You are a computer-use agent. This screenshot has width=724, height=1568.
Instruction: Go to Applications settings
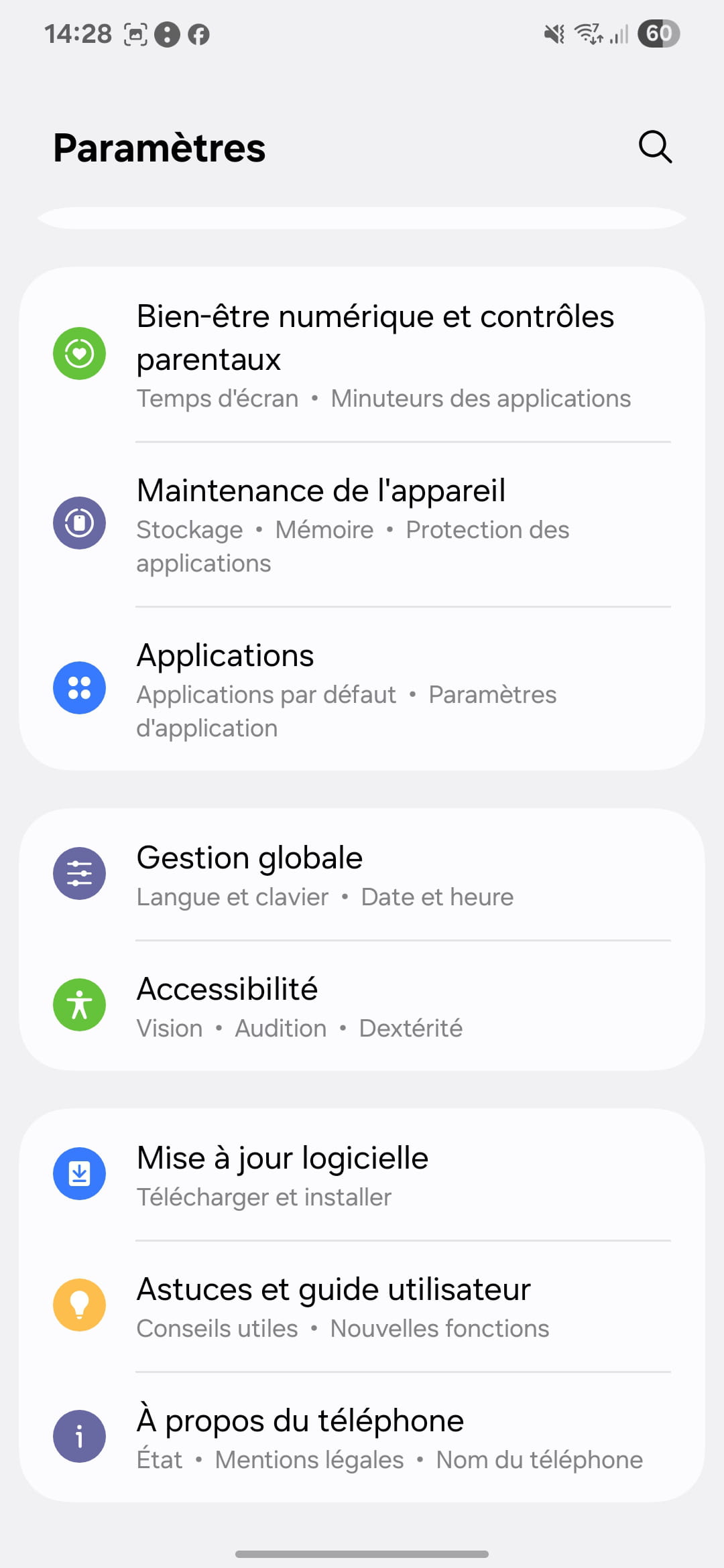[x=362, y=689]
